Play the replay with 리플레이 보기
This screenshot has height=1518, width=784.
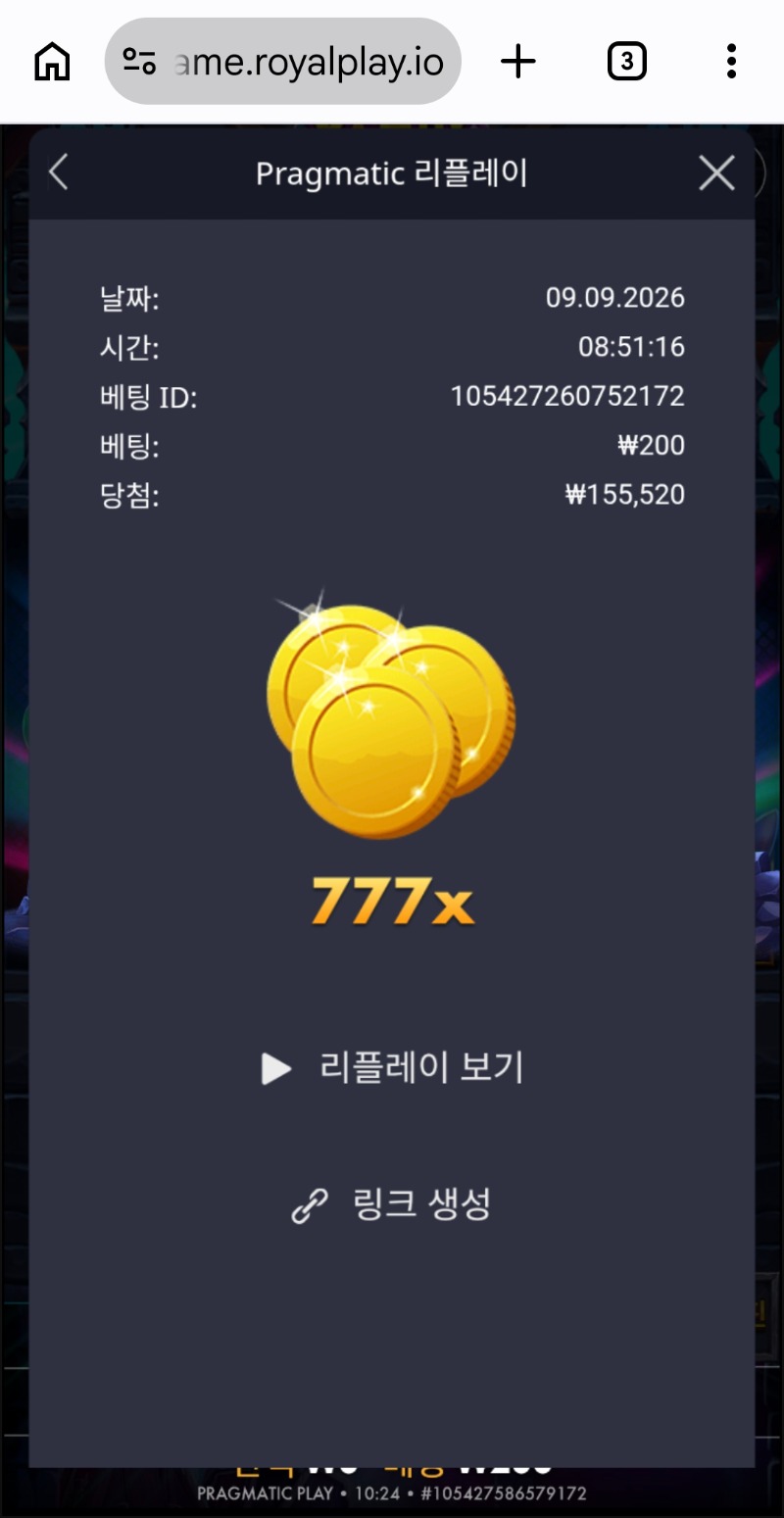(392, 1067)
